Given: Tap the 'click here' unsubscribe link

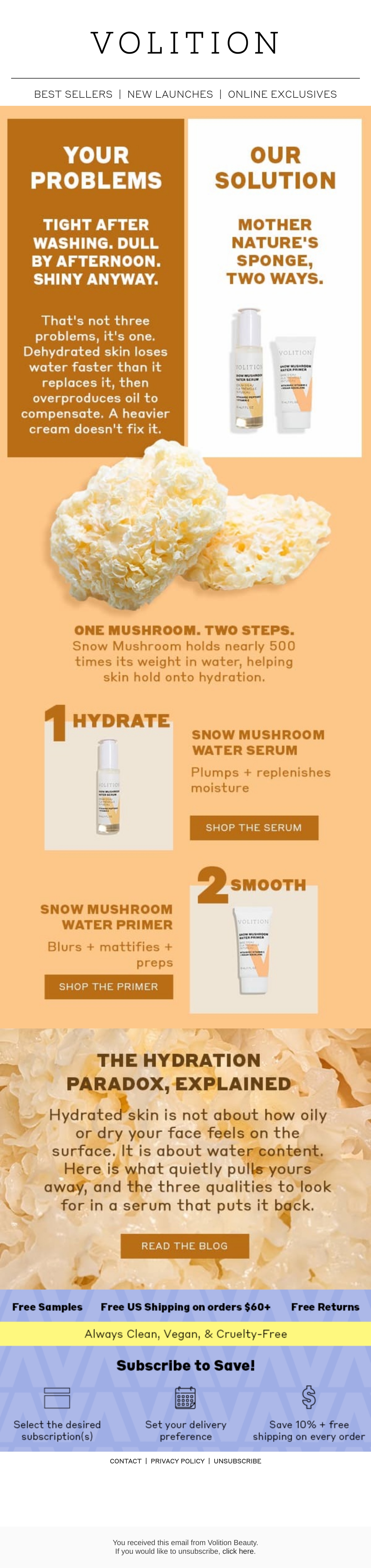Looking at the screenshot, I should [x=238, y=1551].
